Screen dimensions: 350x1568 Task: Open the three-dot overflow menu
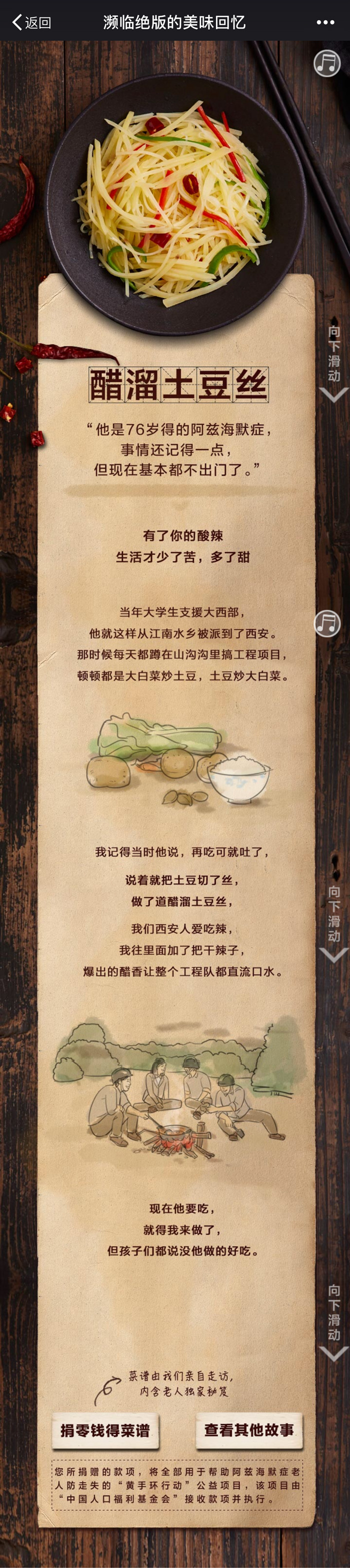pos(325,23)
